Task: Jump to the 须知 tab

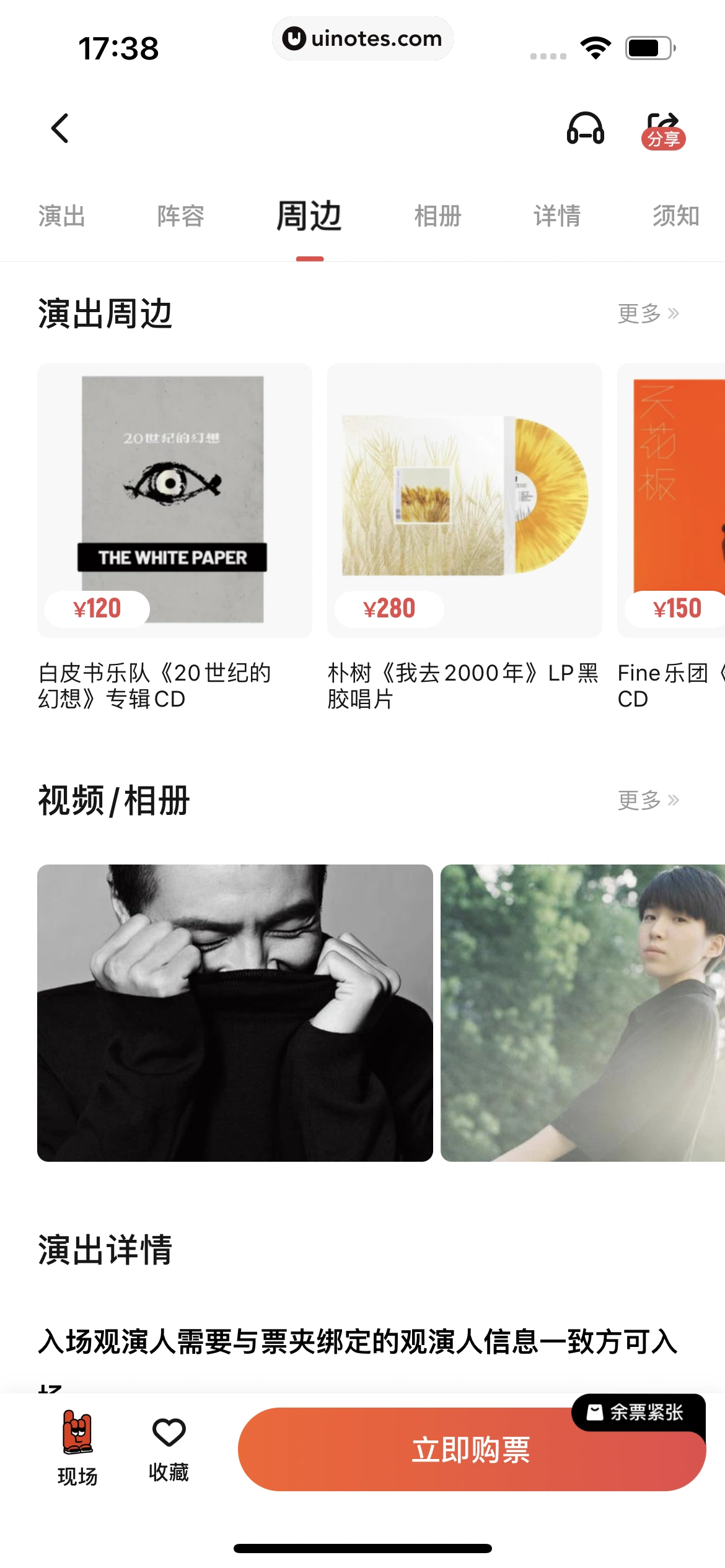Action: click(675, 216)
